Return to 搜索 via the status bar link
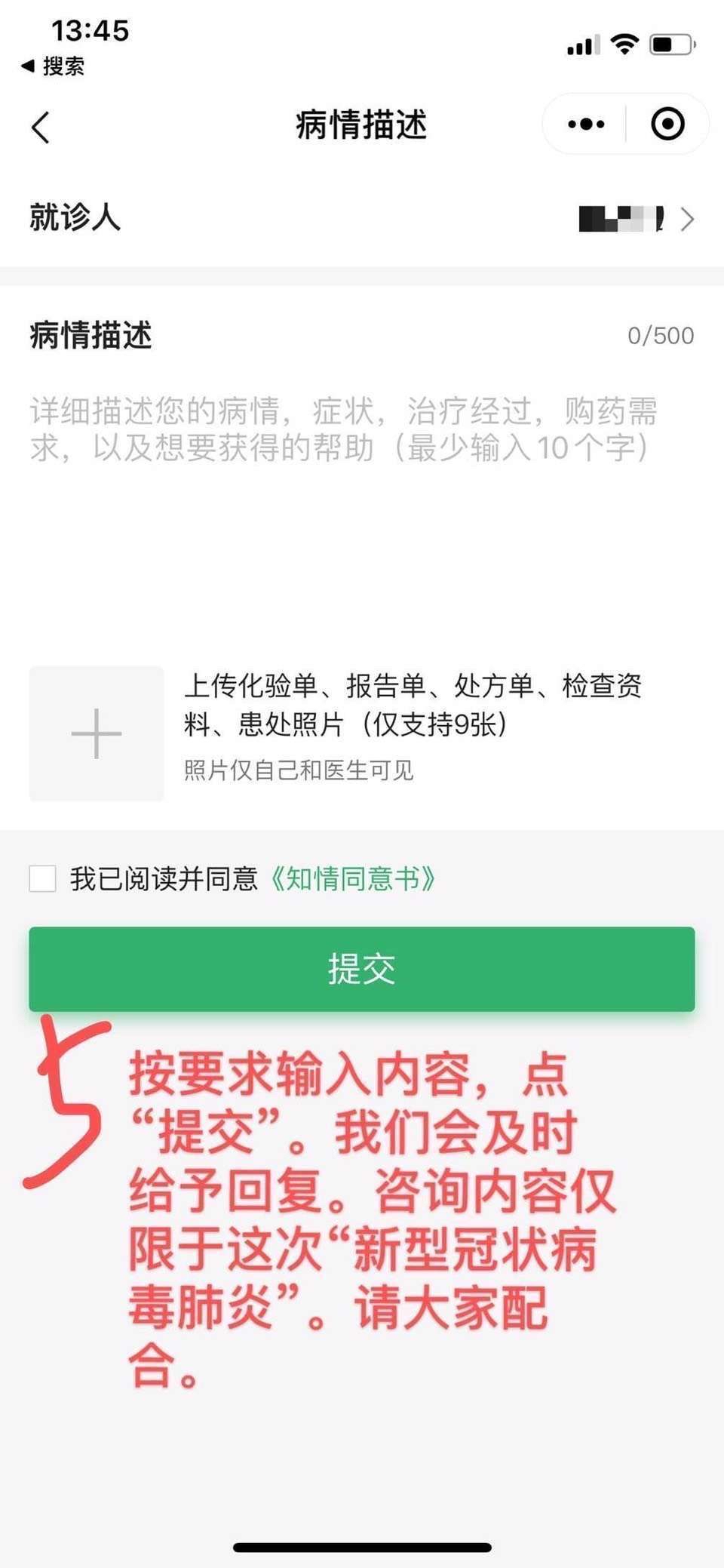The width and height of the screenshot is (724, 1568). (x=53, y=66)
